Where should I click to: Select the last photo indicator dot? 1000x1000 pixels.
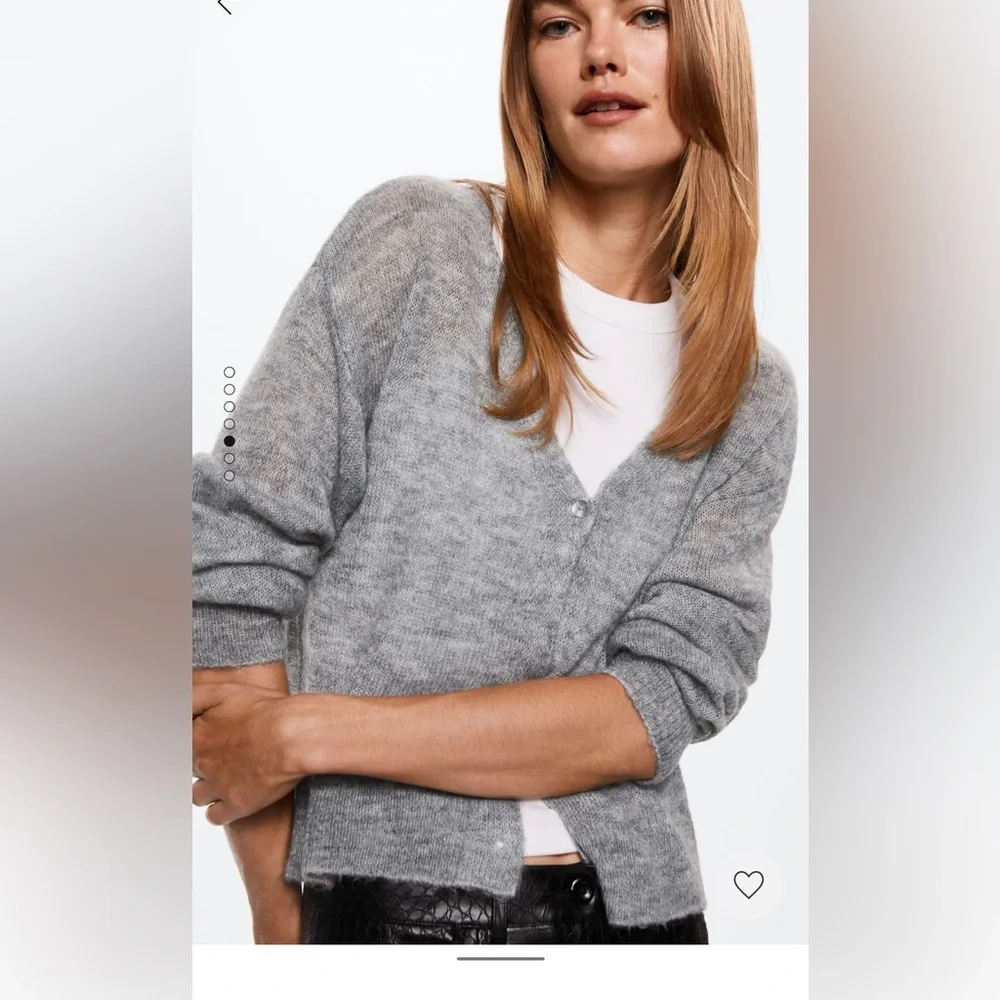click(230, 475)
